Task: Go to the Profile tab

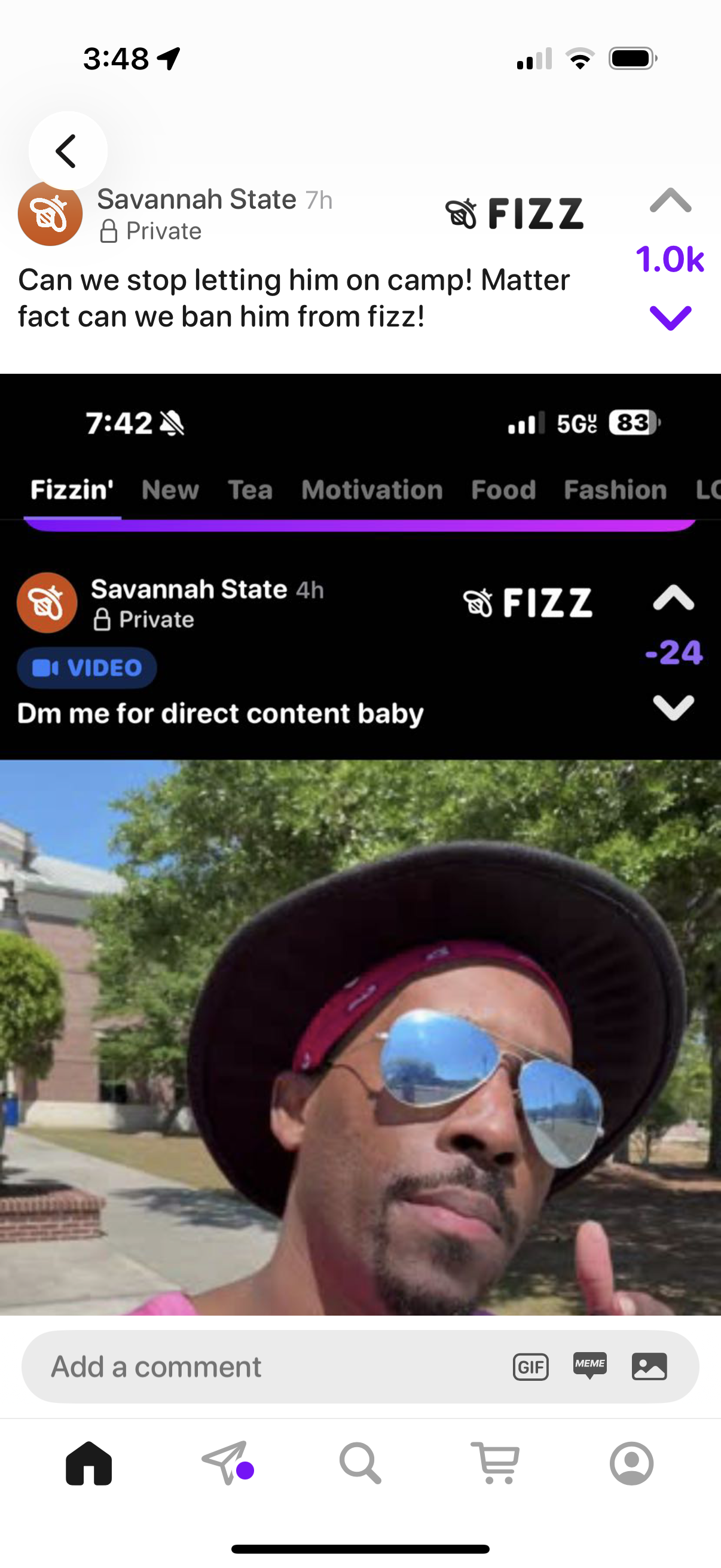Action: click(631, 1463)
